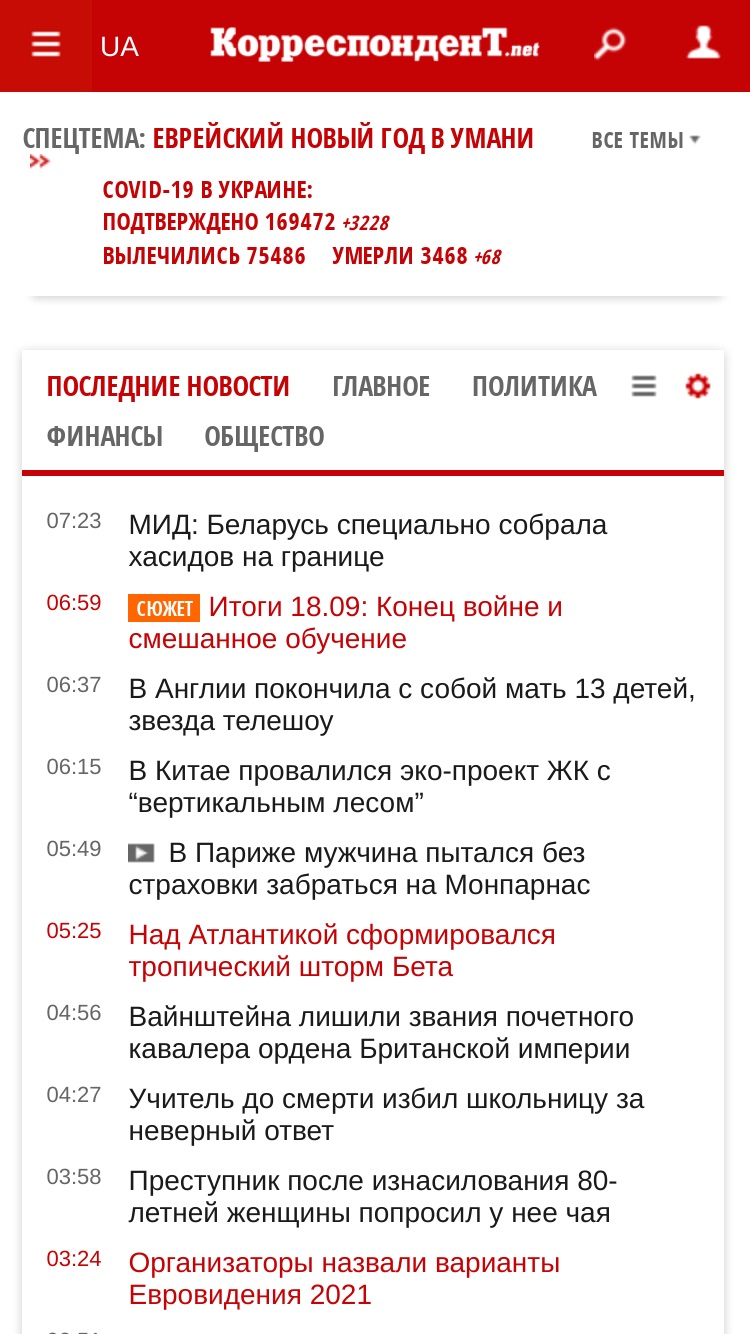Switch to the Финансы tab

[105, 436]
